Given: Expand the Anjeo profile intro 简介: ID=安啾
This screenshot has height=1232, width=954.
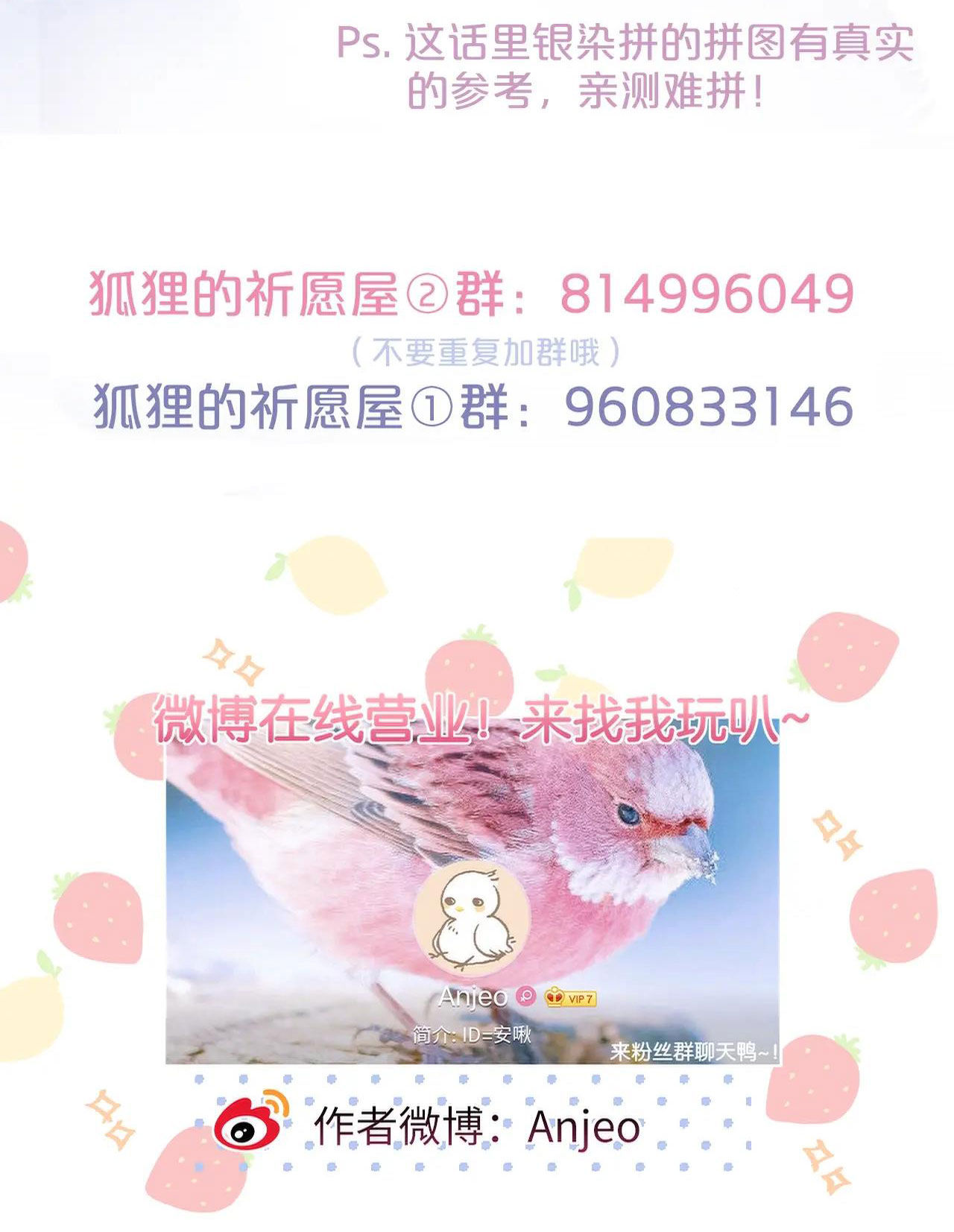Looking at the screenshot, I should click(472, 1033).
